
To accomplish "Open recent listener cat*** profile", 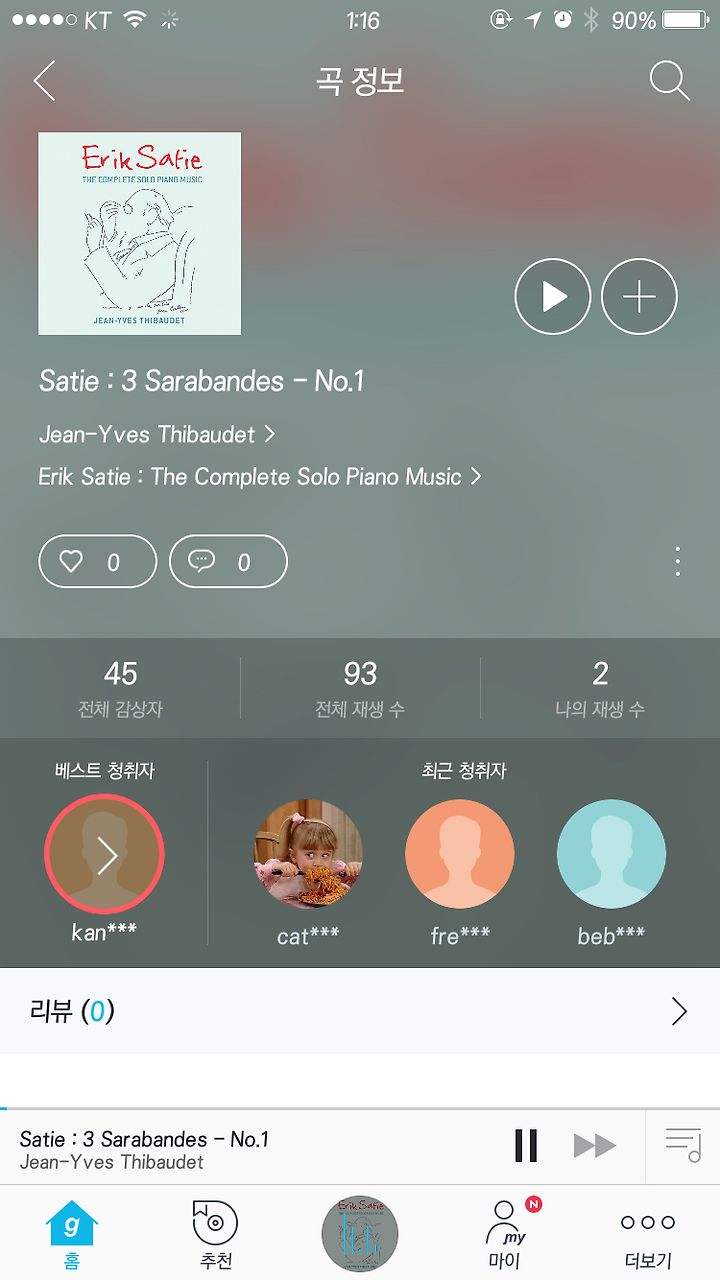I will (308, 854).
